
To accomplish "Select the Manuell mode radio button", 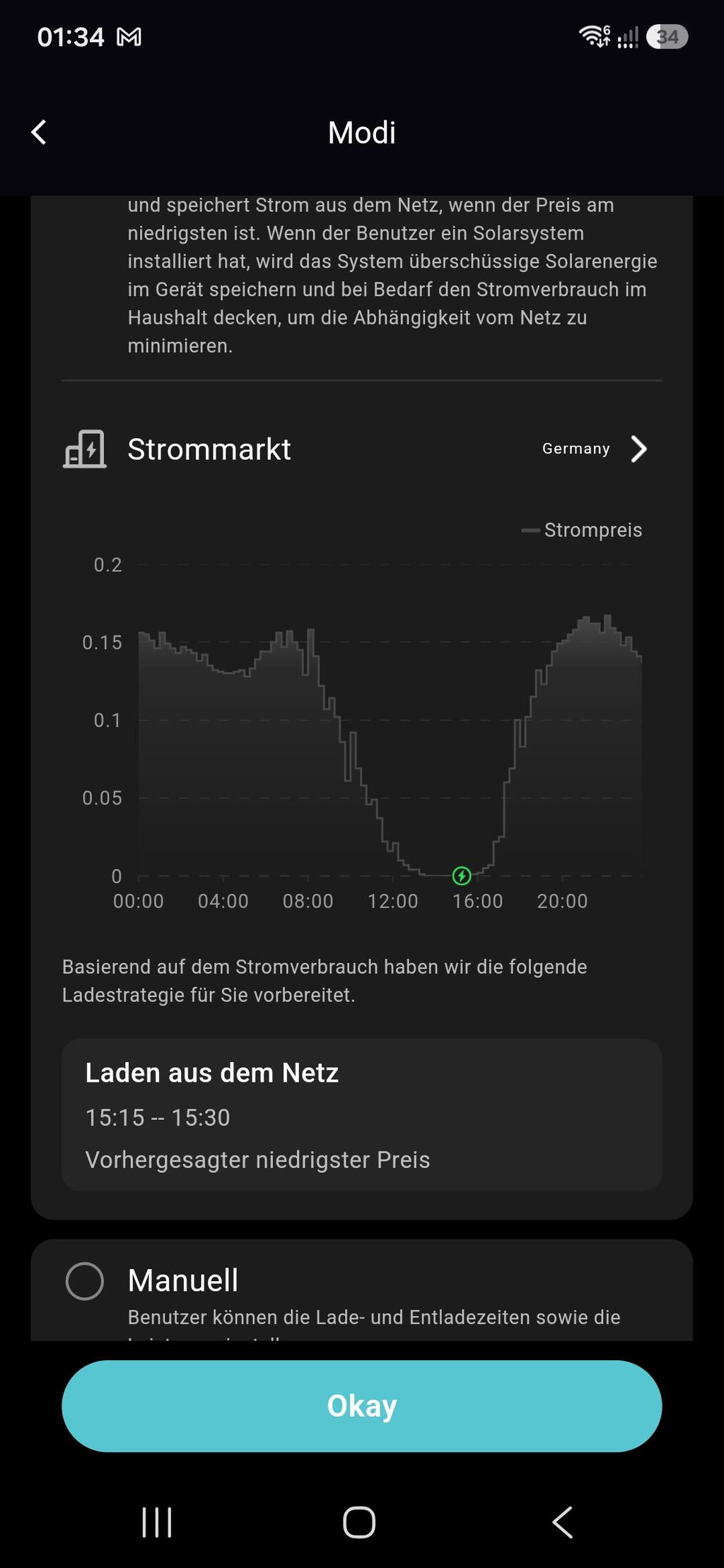I will coord(85,1280).
